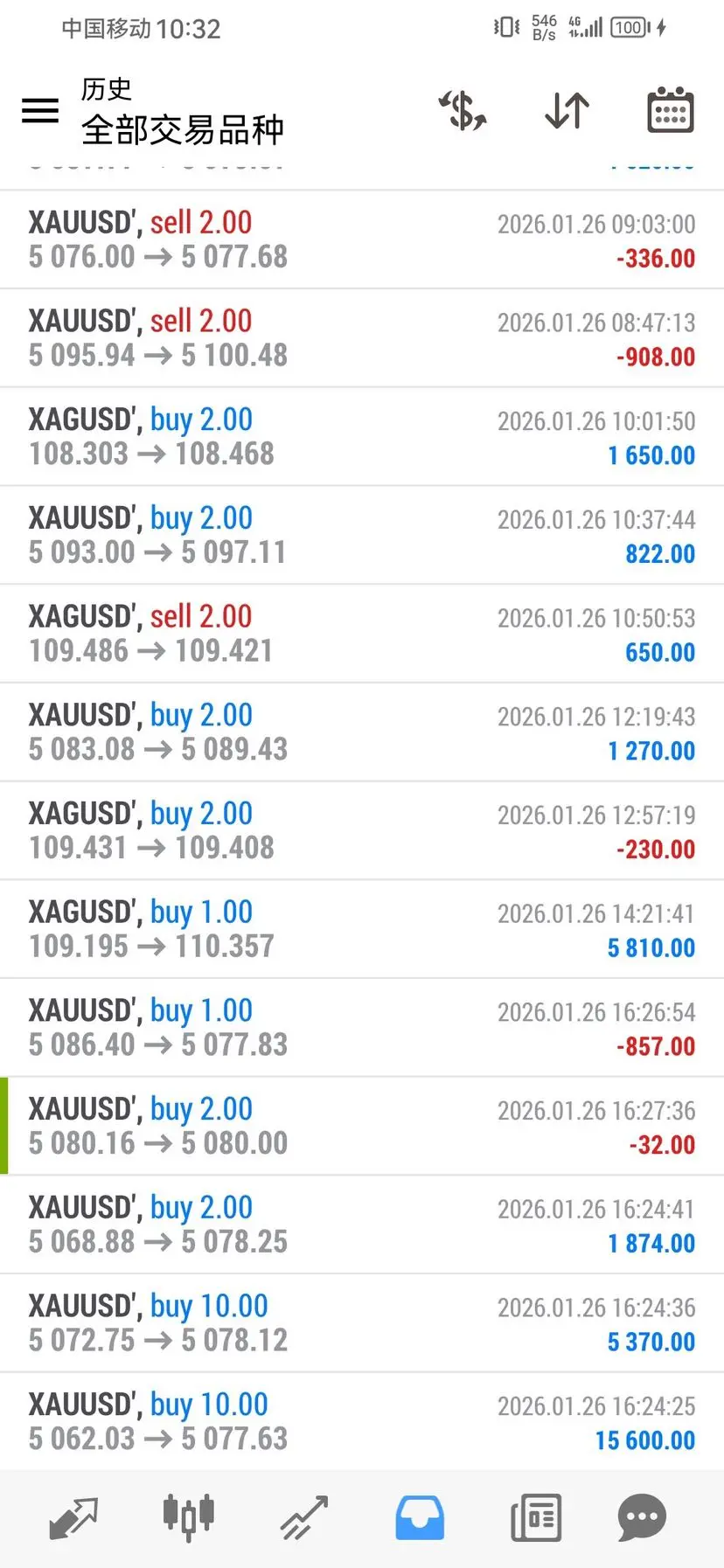Image resolution: width=724 pixels, height=1568 pixels.
Task: Open the chat messages tab
Action: (642, 1517)
